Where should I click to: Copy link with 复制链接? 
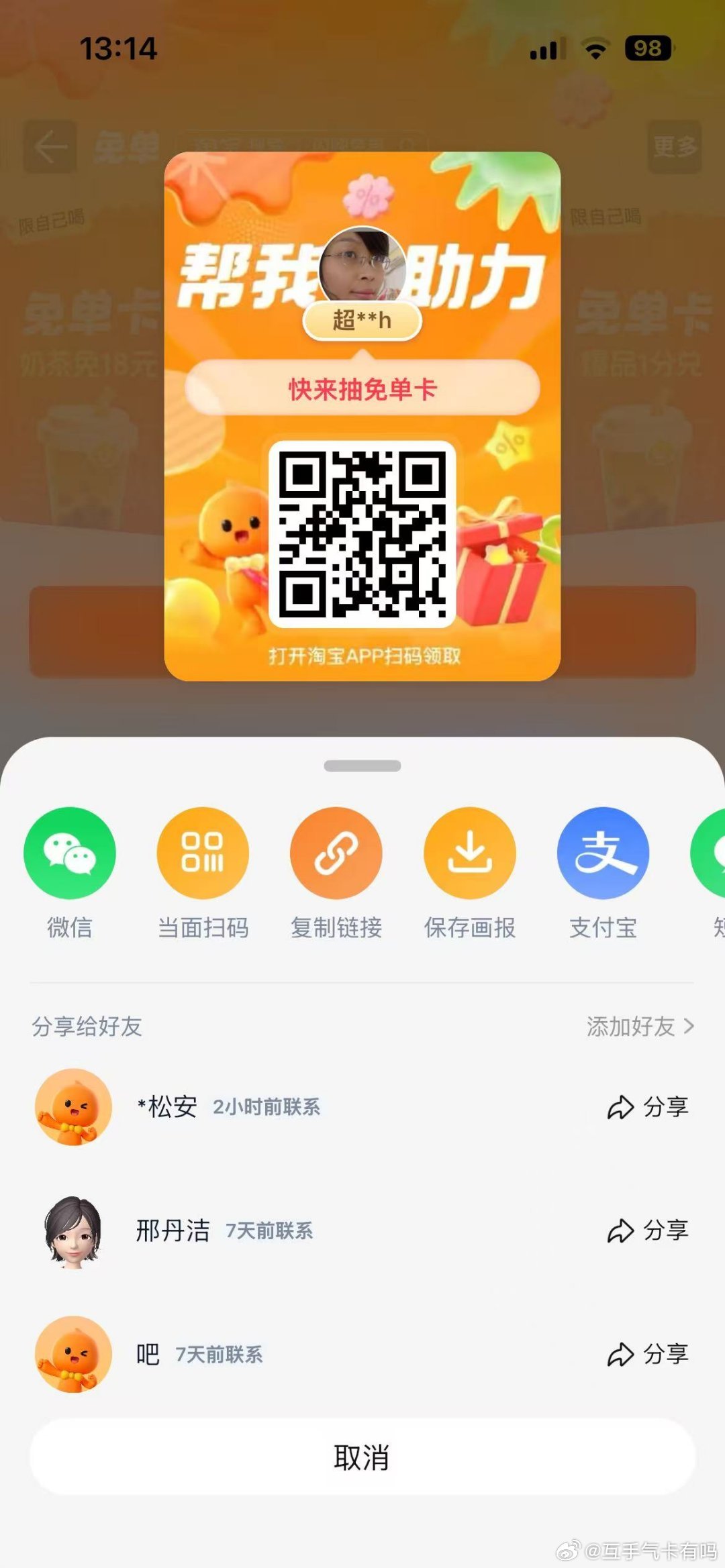(x=336, y=853)
